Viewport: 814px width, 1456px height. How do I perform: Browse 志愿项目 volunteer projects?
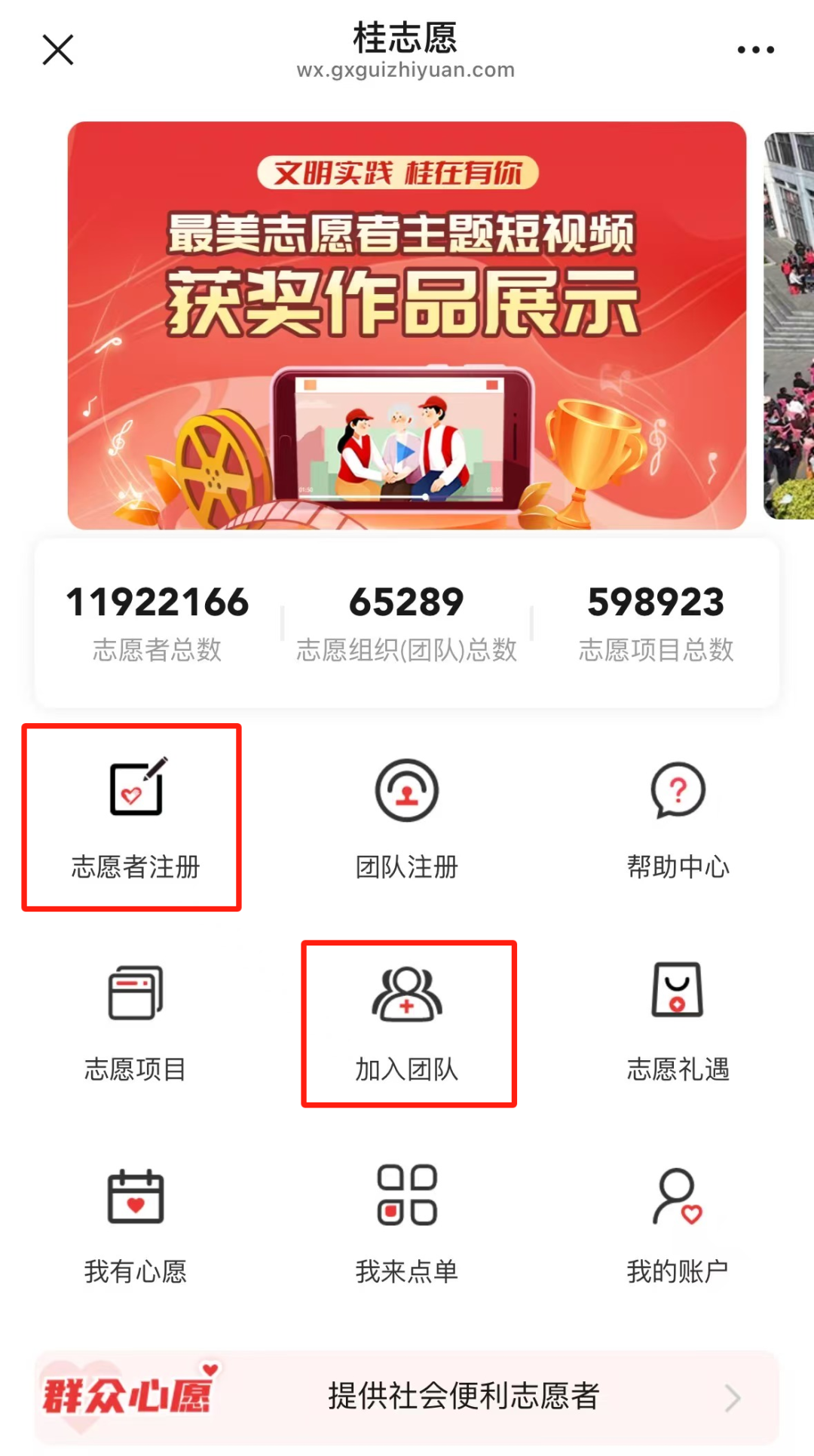136,1022
